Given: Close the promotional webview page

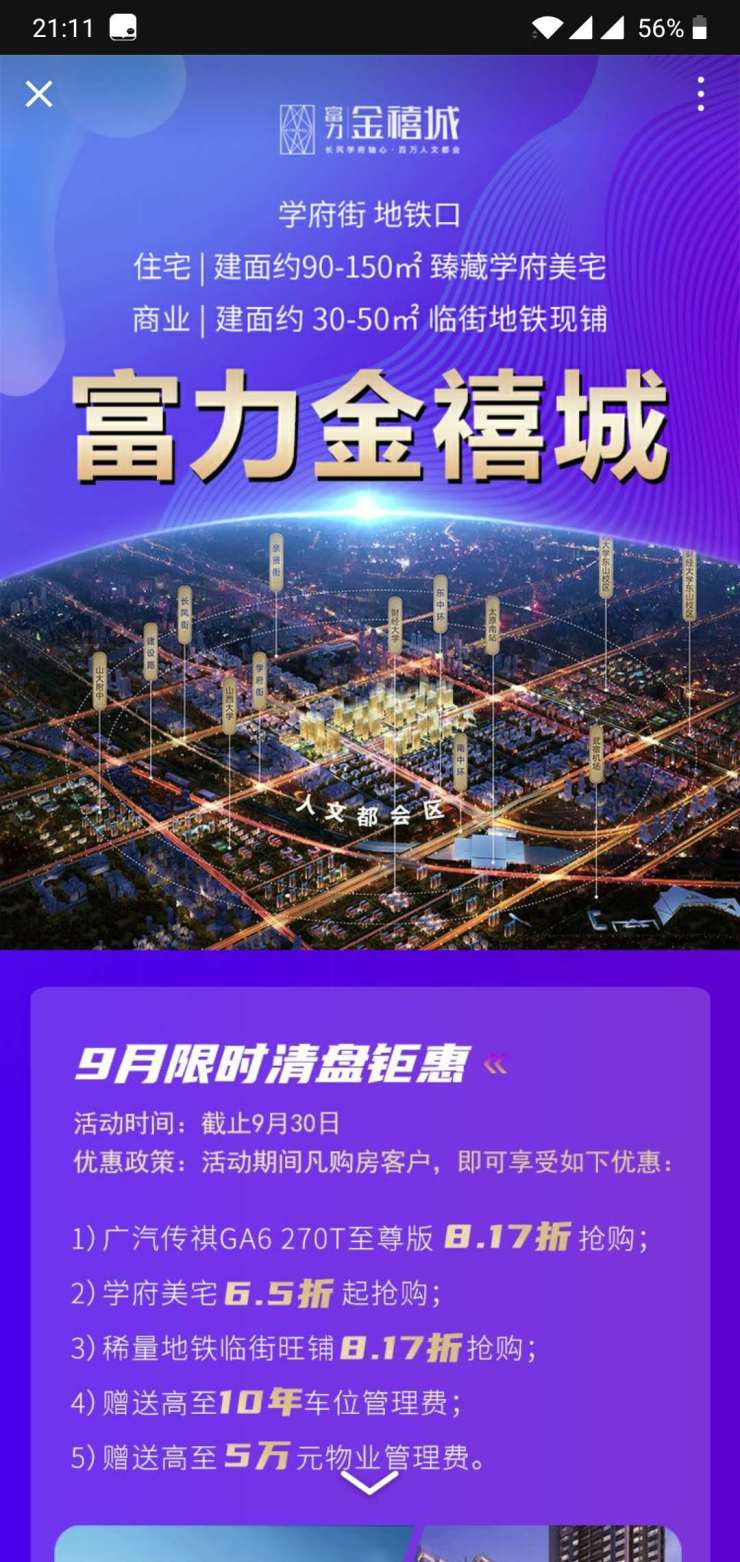Looking at the screenshot, I should point(38,95).
